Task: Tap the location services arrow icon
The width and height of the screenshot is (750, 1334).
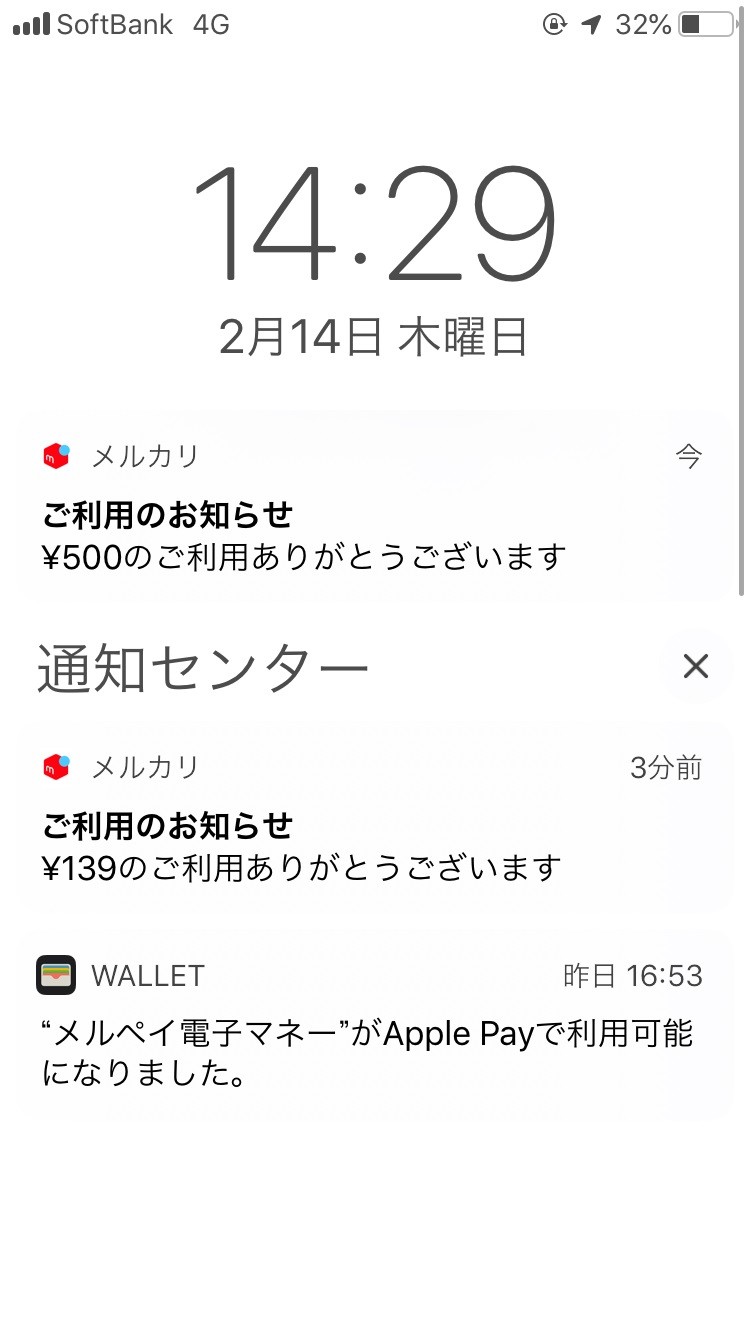Action: tap(589, 25)
